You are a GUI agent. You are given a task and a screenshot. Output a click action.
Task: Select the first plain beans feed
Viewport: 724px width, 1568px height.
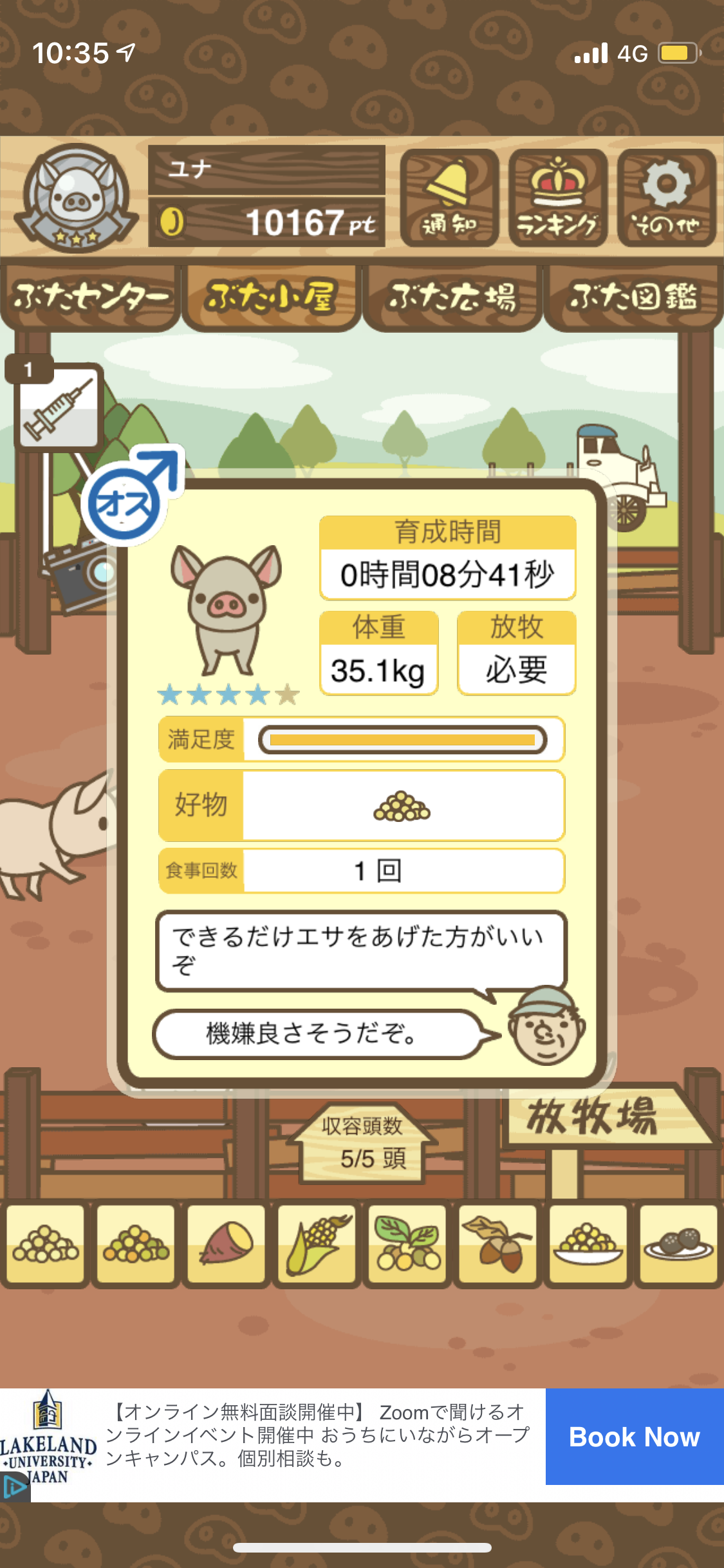pos(46,1244)
